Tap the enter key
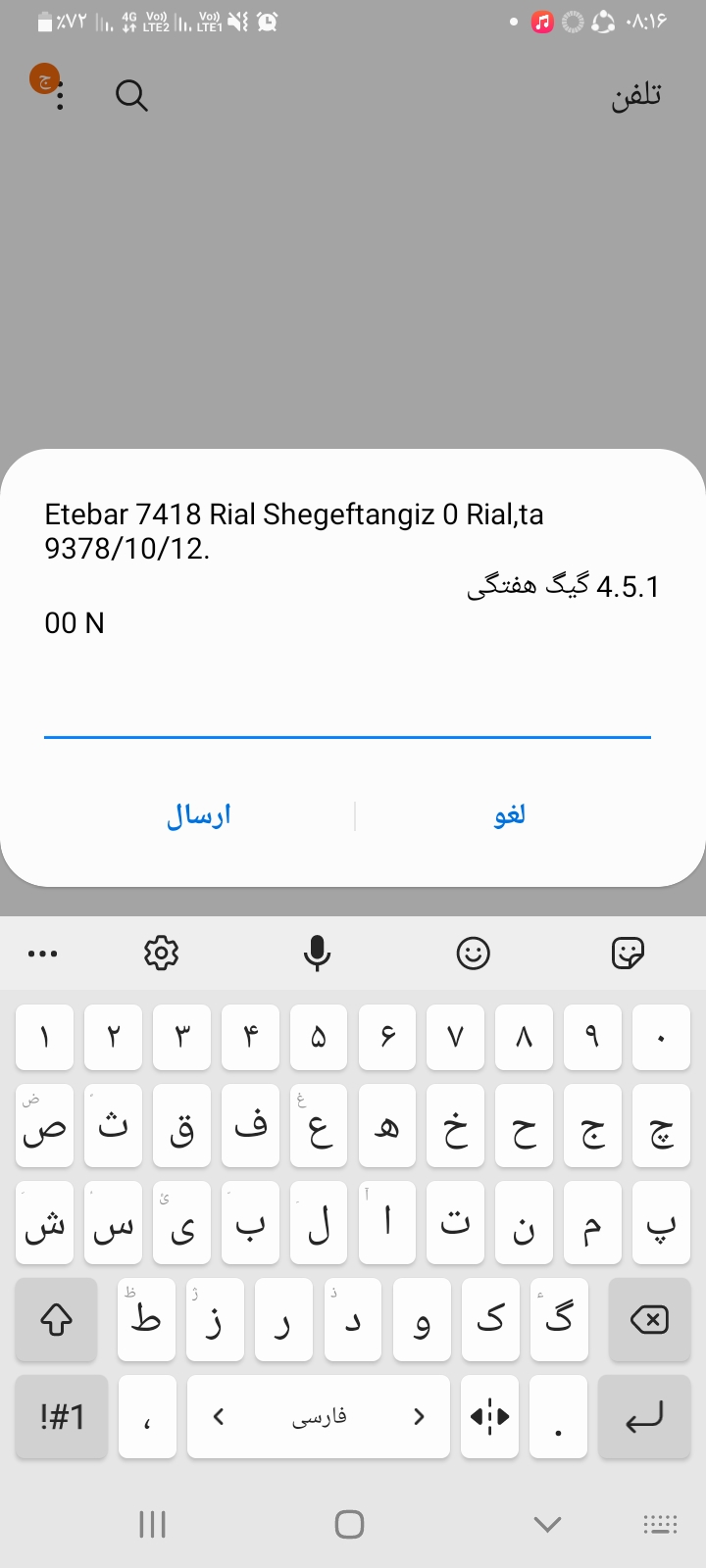This screenshot has width=706, height=1568. pyautogui.click(x=644, y=1416)
